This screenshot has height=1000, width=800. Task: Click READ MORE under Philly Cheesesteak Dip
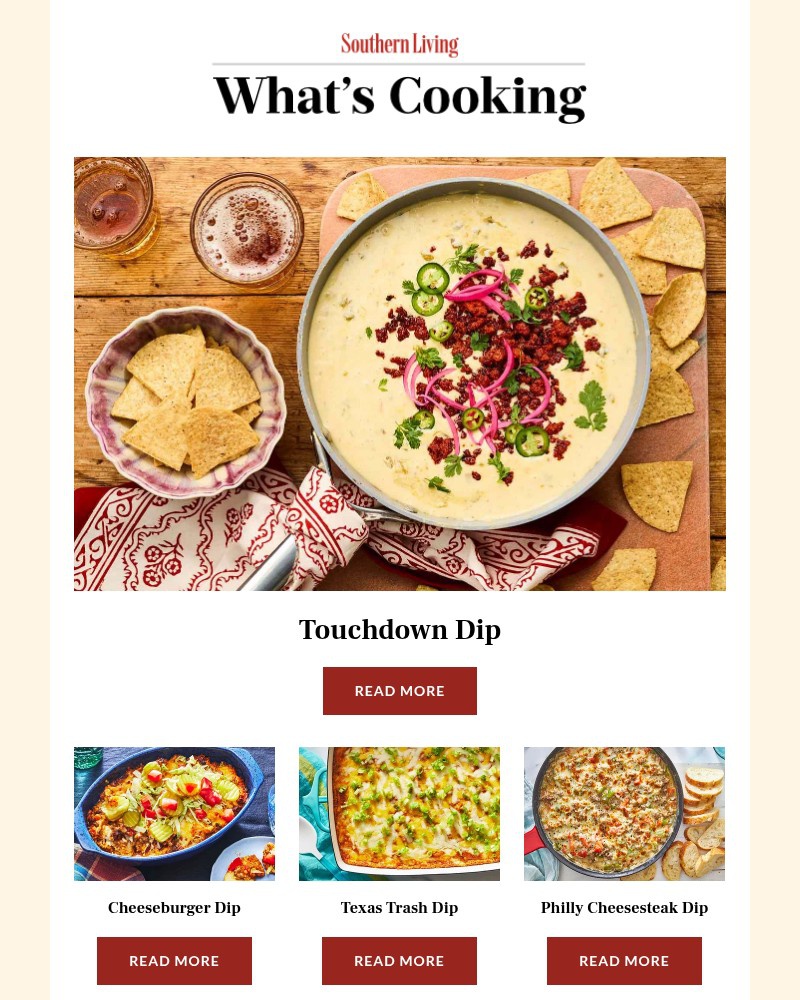624,961
